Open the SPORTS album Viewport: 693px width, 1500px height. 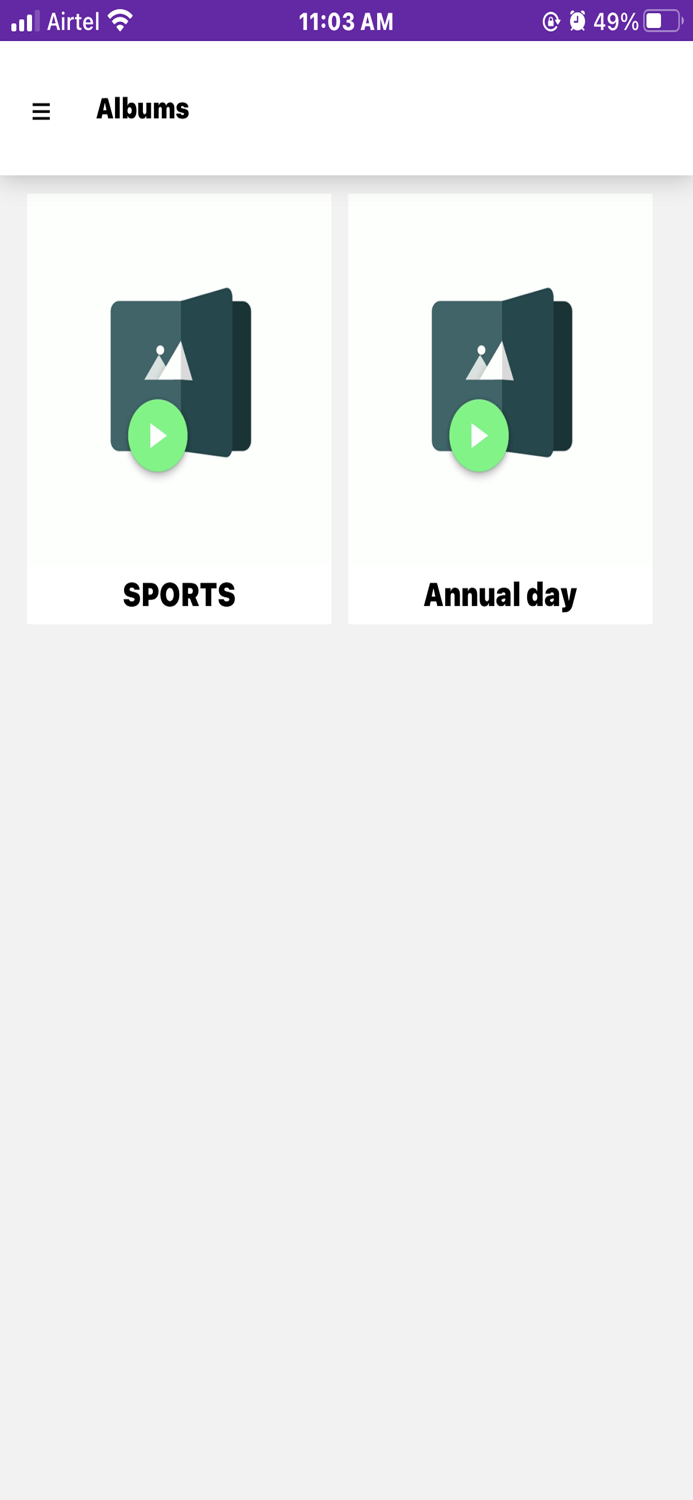[179, 408]
